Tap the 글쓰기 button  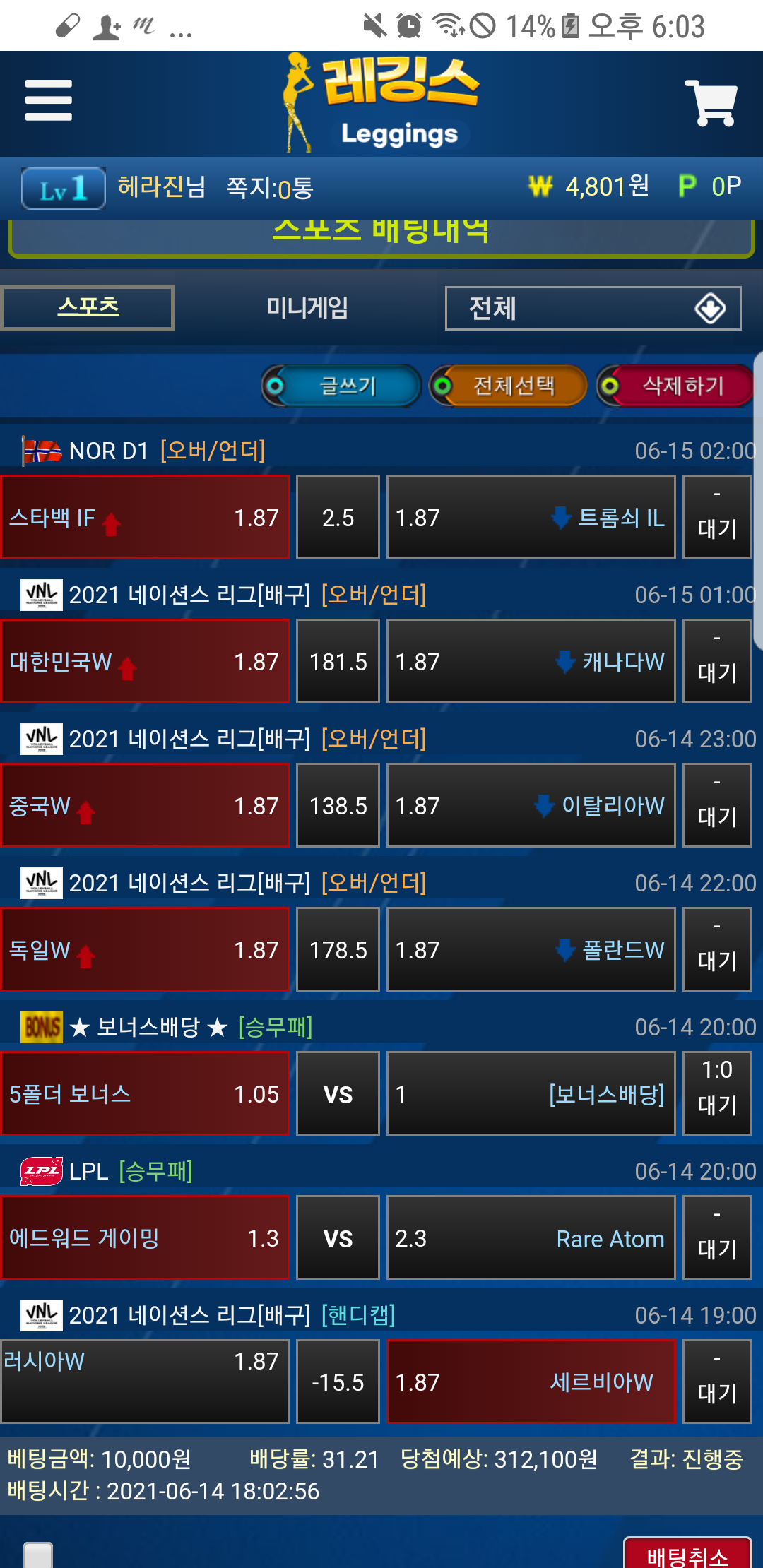click(342, 386)
